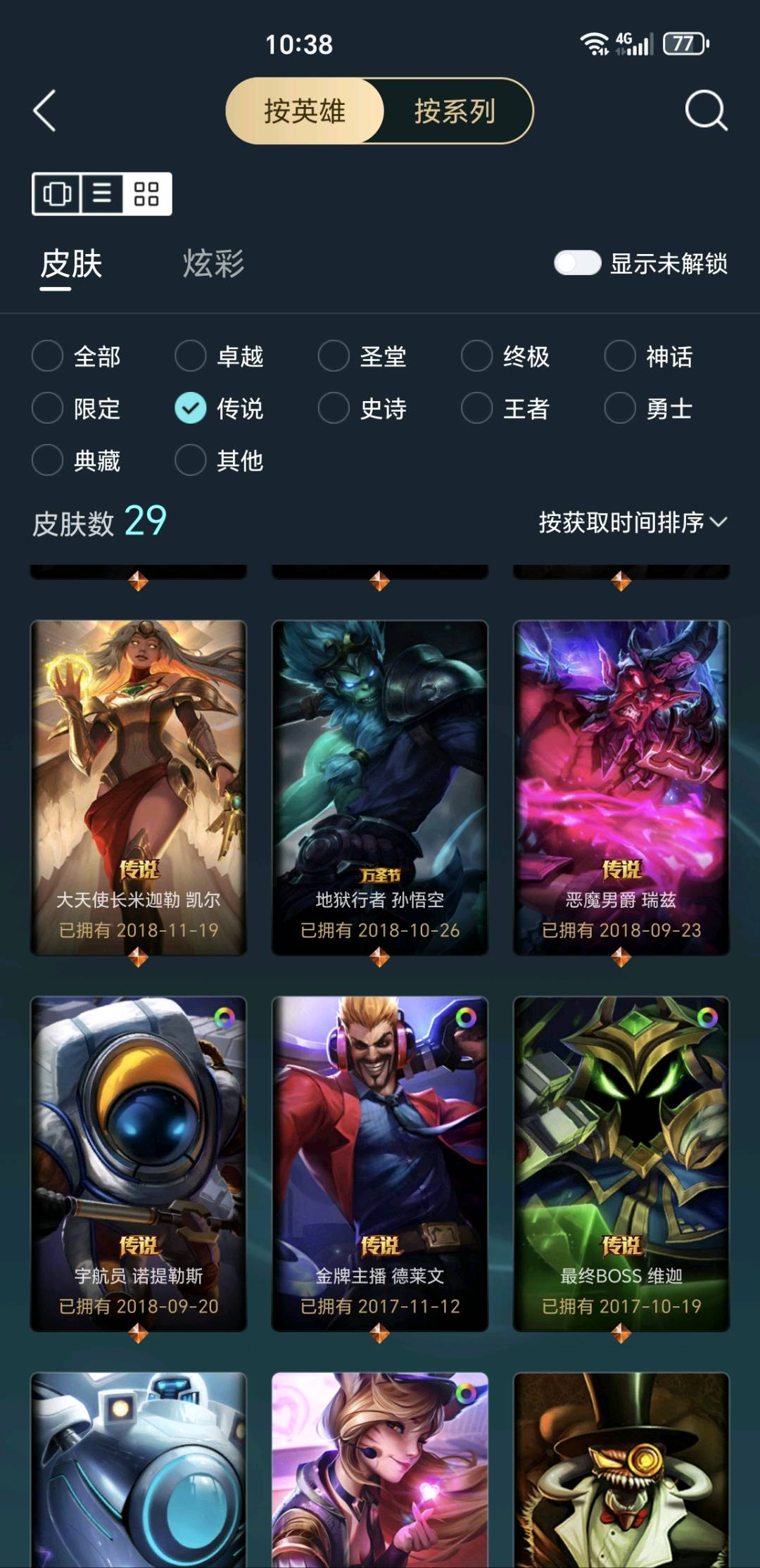This screenshot has height=1568, width=760.
Task: Switch to the 按系列 view
Action: click(455, 111)
